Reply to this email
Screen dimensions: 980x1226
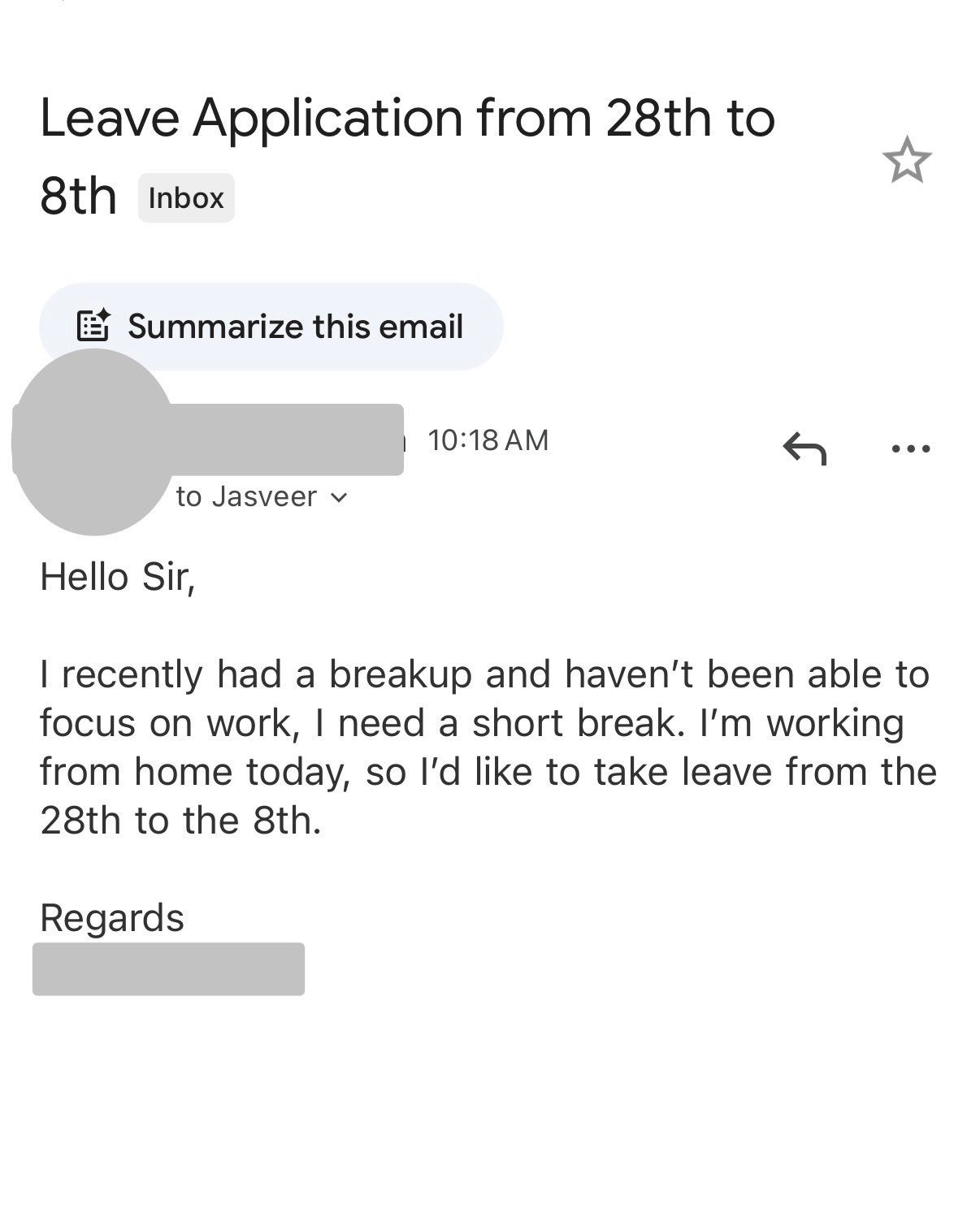click(804, 448)
